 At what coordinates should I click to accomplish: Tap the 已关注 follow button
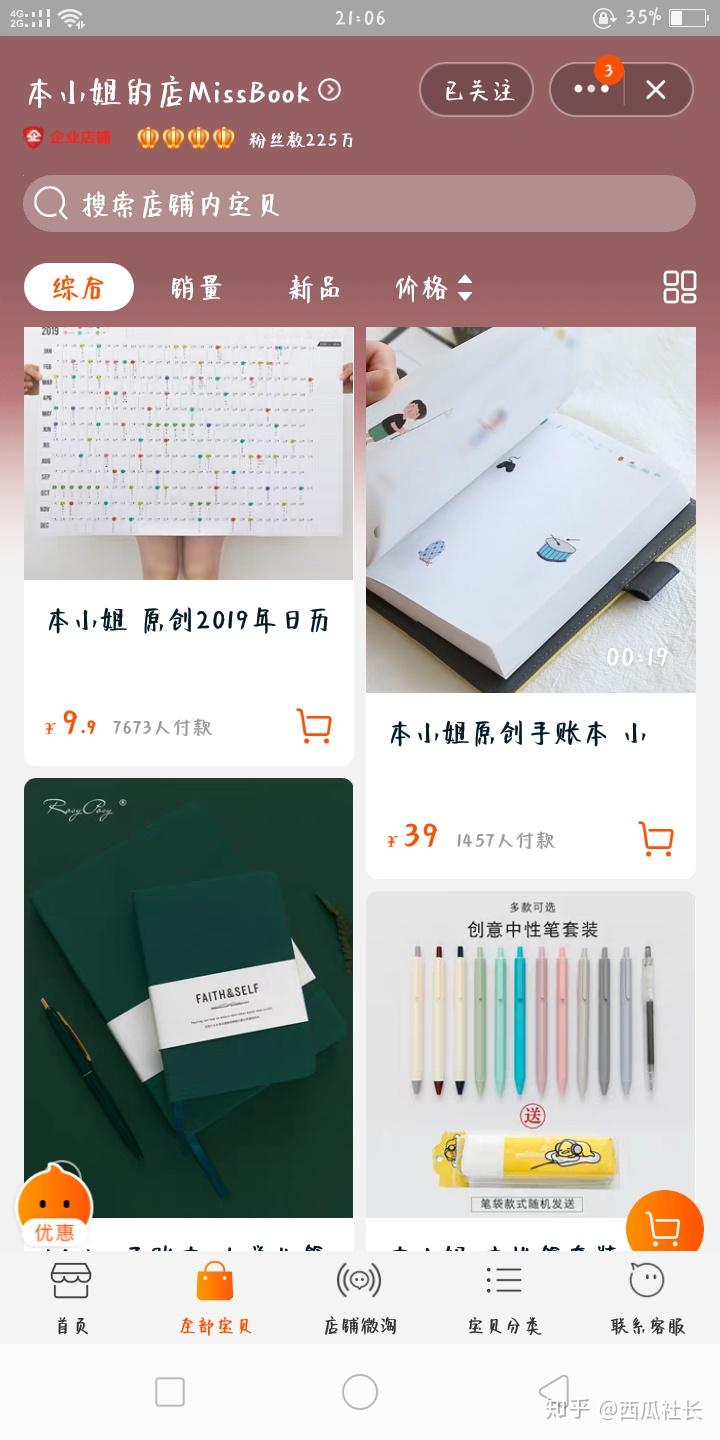click(x=479, y=90)
